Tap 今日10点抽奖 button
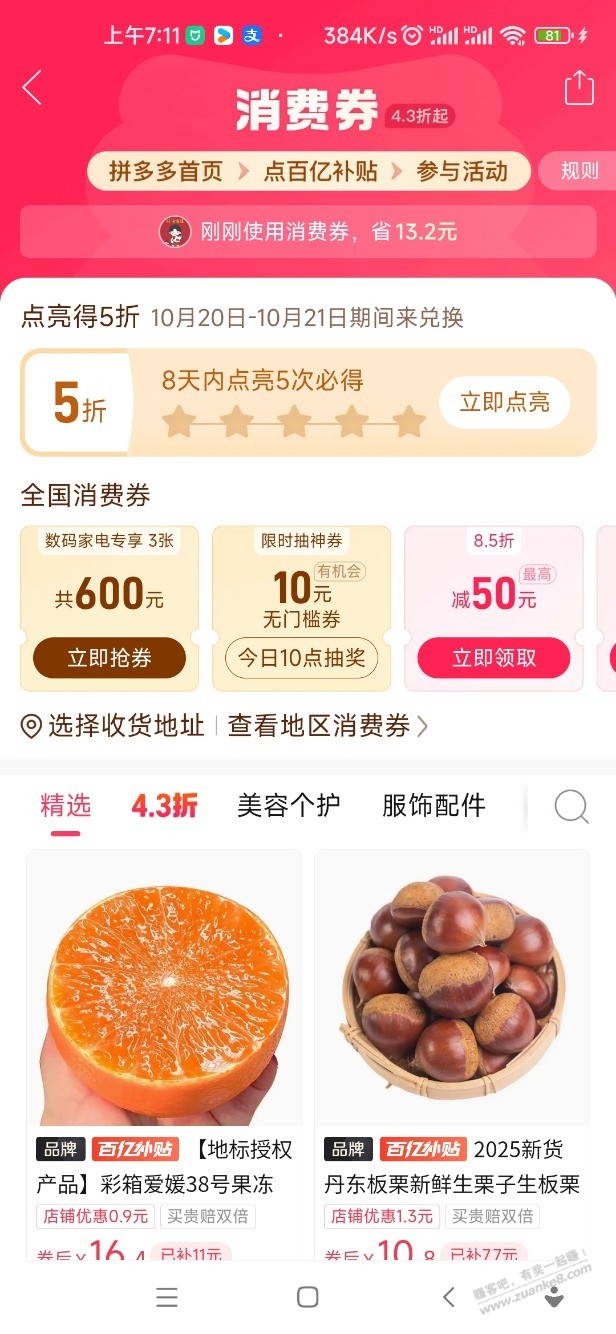This screenshot has height=1334, width=616. [x=301, y=658]
